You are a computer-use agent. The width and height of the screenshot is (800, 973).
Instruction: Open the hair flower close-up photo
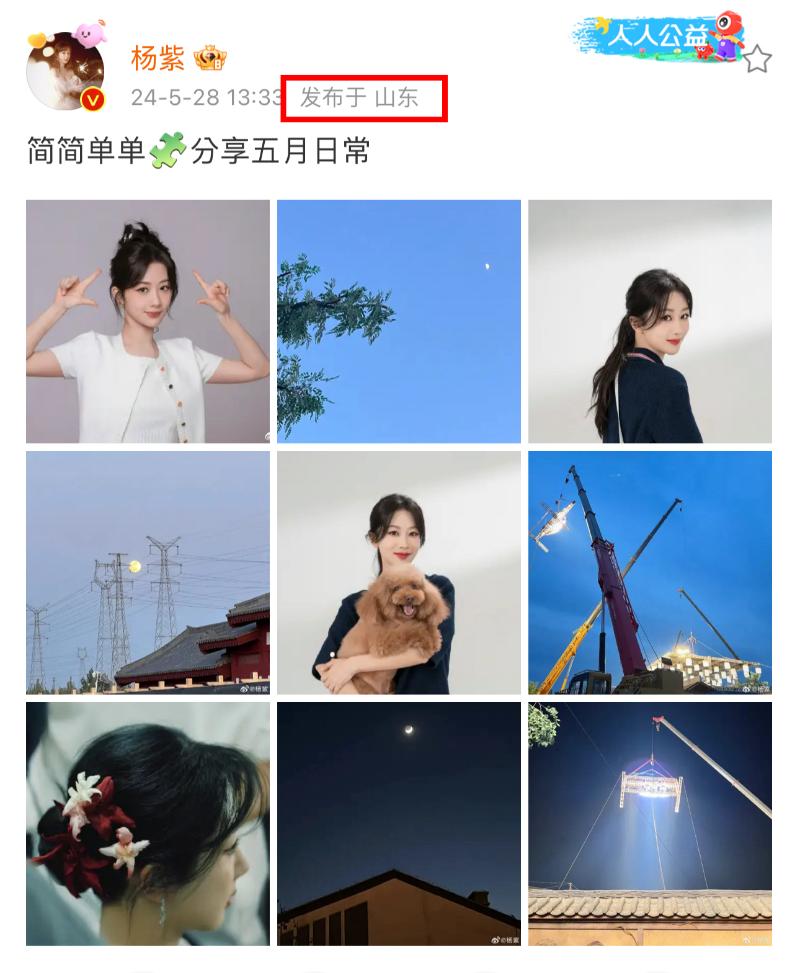pyautogui.click(x=148, y=823)
